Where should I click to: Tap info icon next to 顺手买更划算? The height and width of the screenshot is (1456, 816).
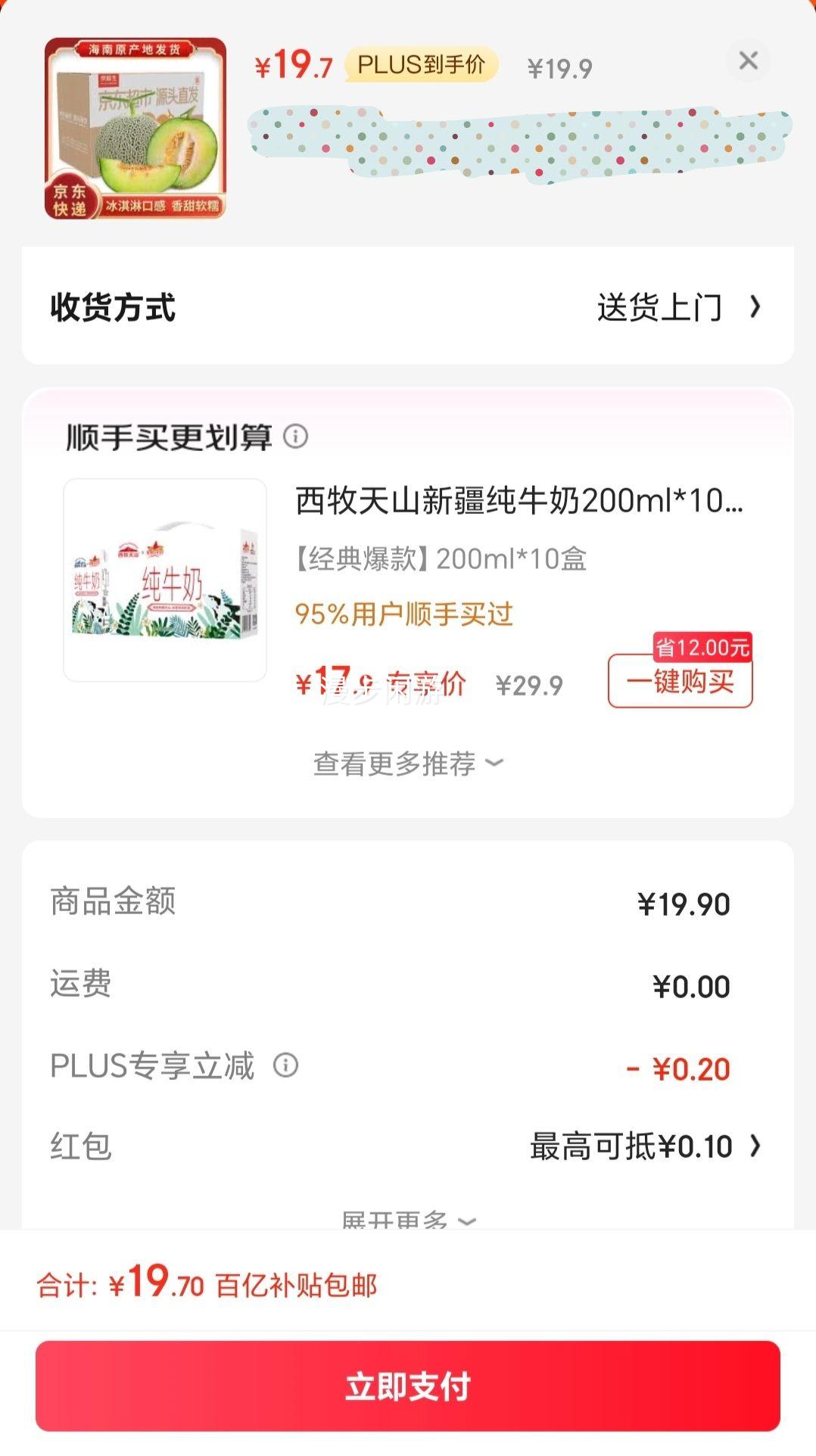click(x=295, y=436)
